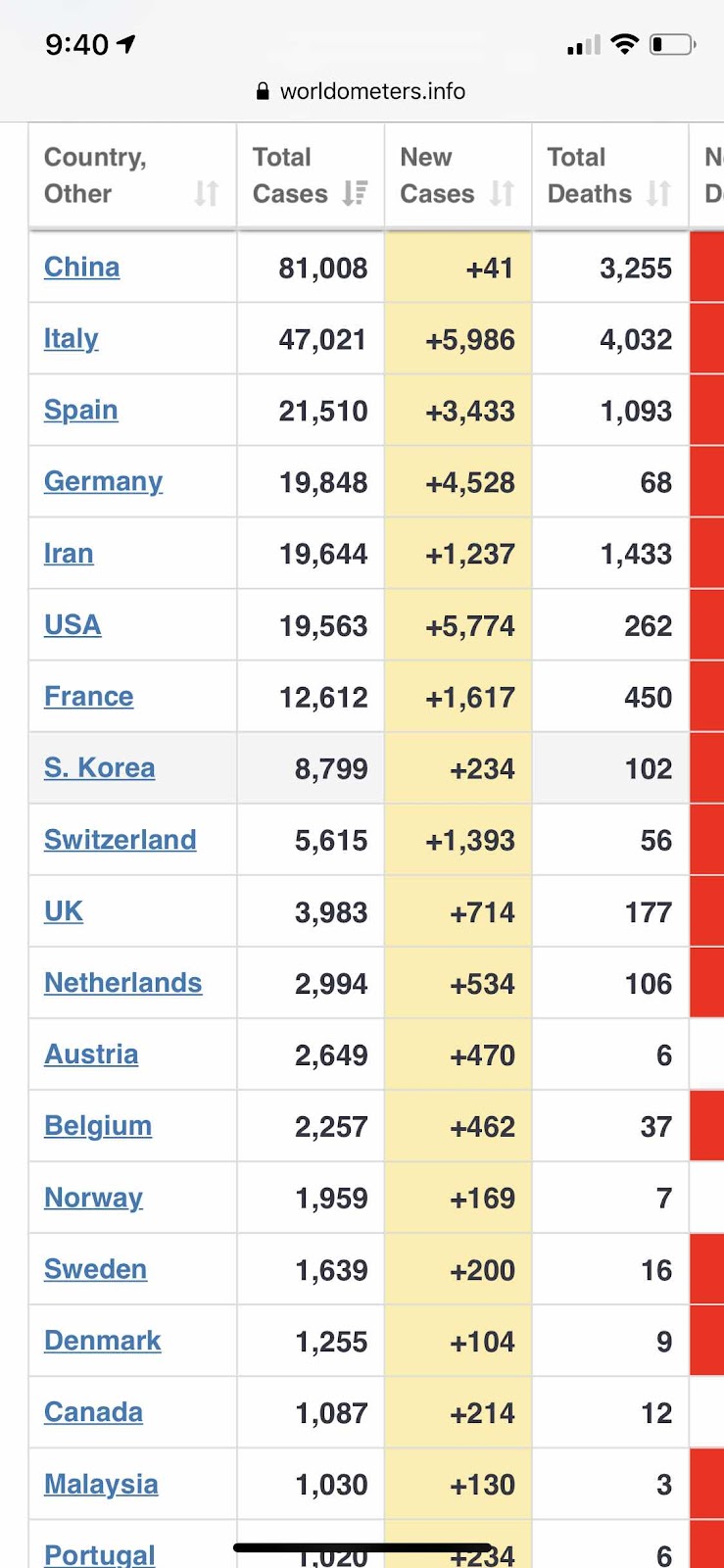Open the Norway country link
724x1568 pixels.
tap(93, 1198)
